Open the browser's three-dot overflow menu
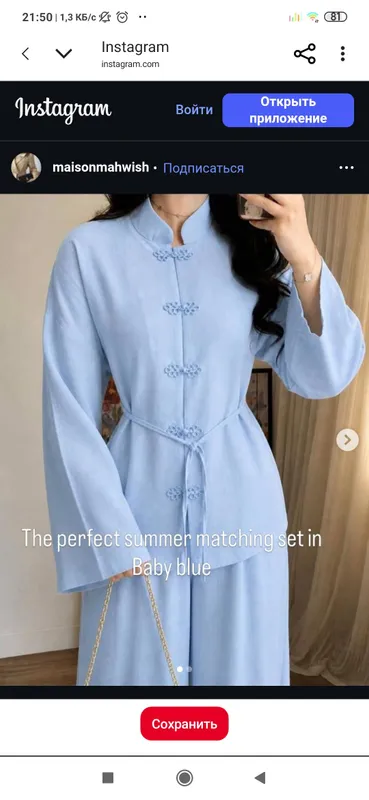The height and width of the screenshot is (800, 369). (343, 54)
